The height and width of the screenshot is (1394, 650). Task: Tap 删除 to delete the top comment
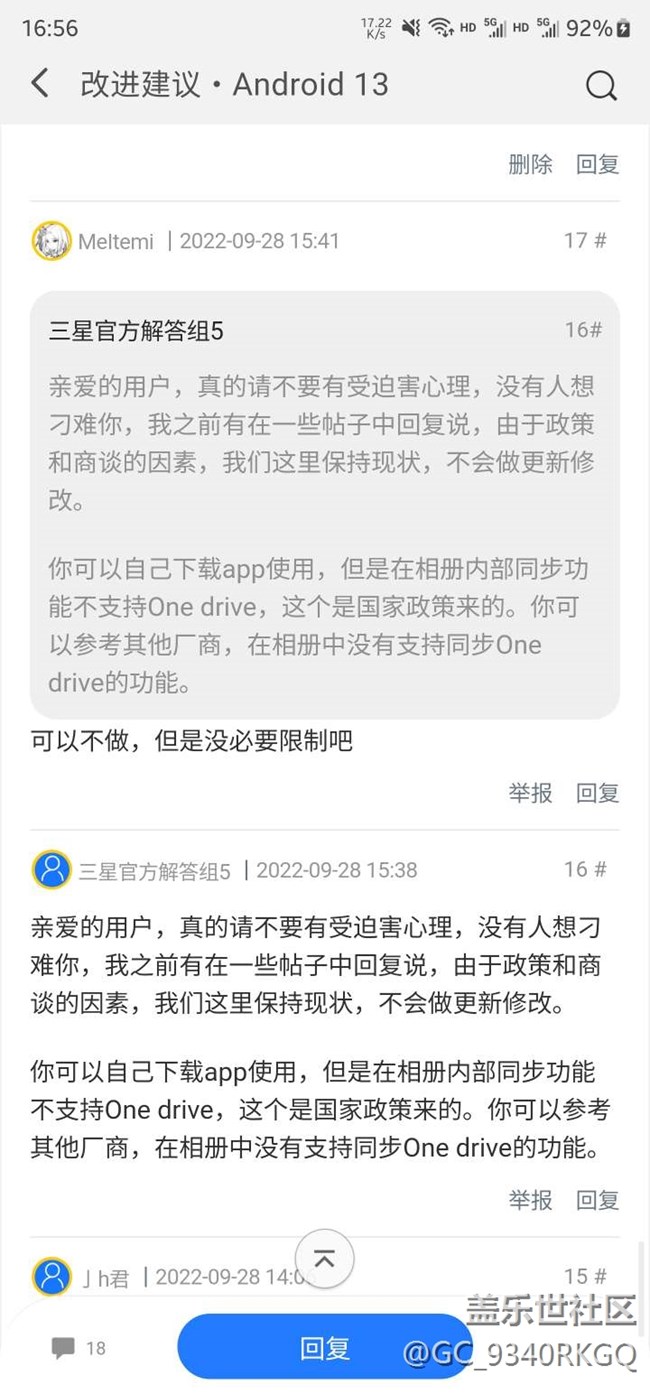click(x=530, y=164)
